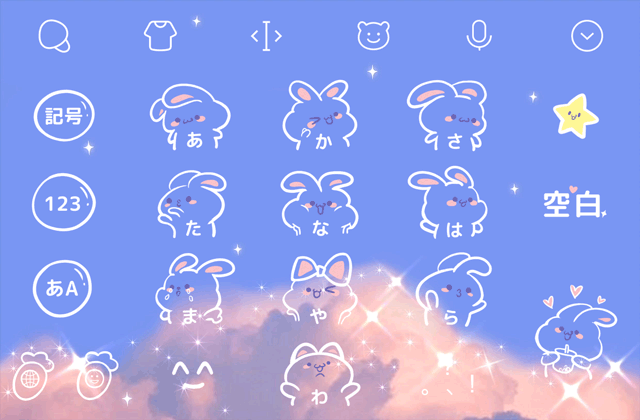Start voice input with the microphone

480,37
